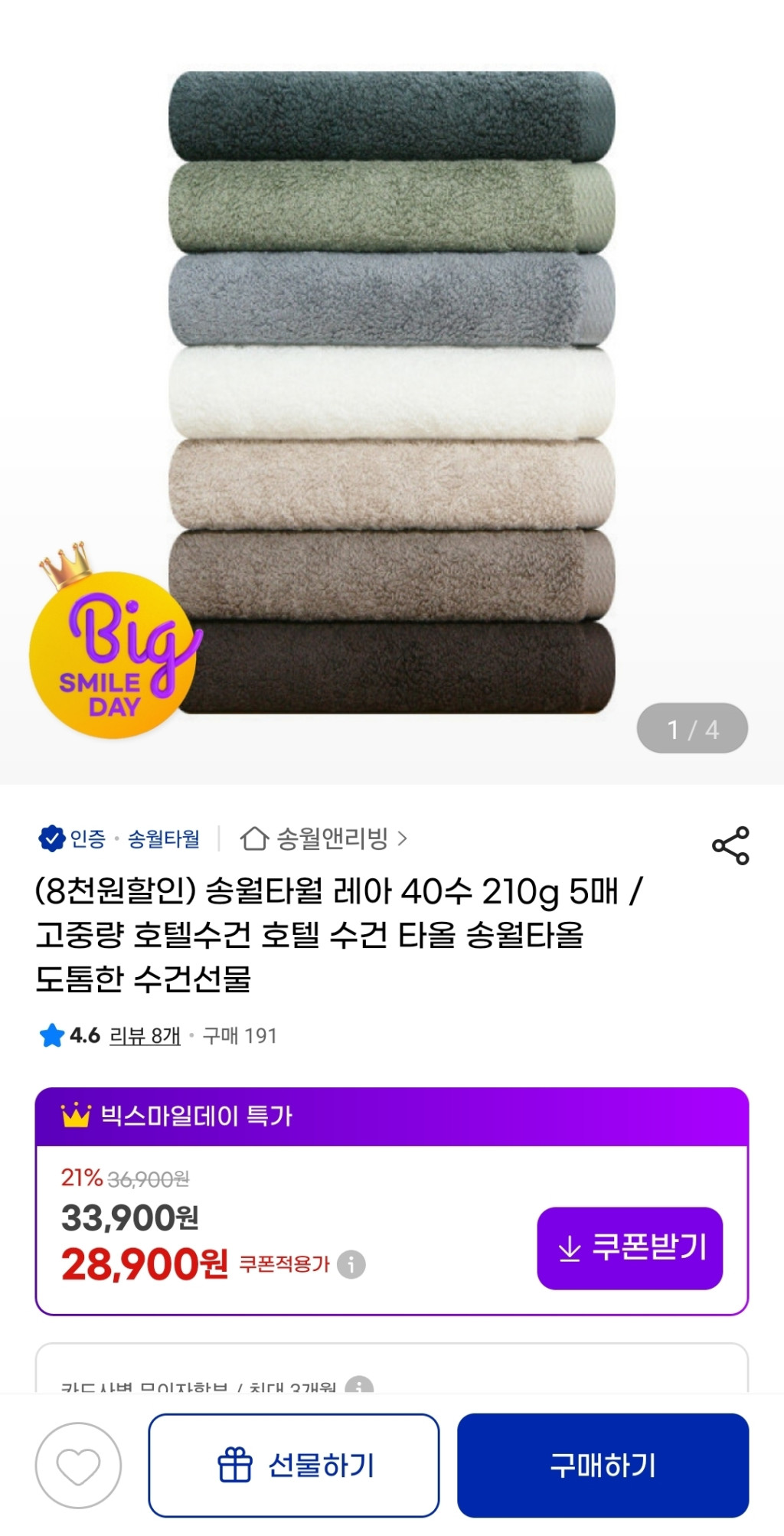Open the 리뷰 8개 reviews link
This screenshot has width=784, height=1536.
pyautogui.click(x=145, y=1036)
